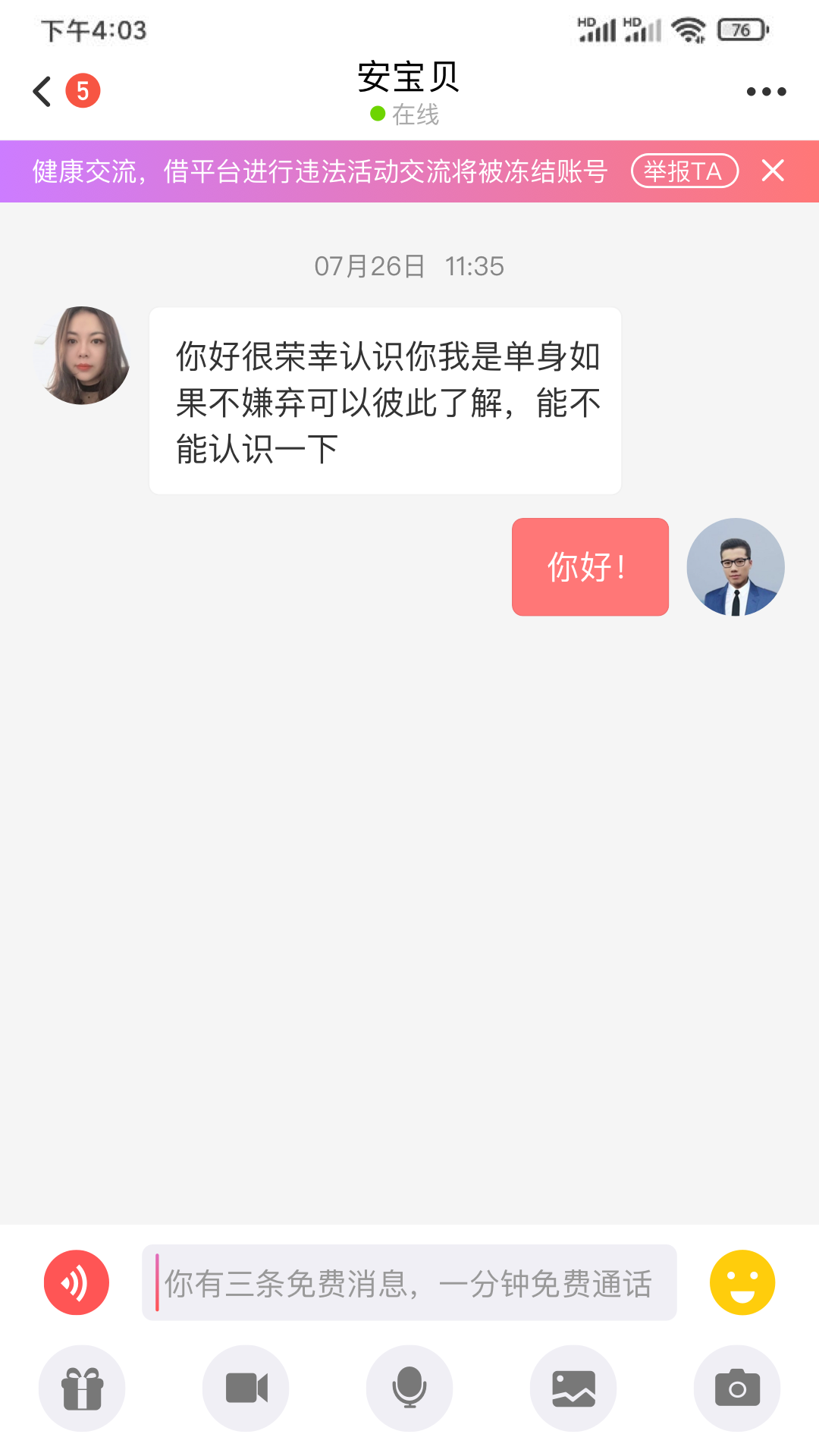Open the camera to take photo
Viewport: 819px width, 1456px height.
pos(736,1388)
